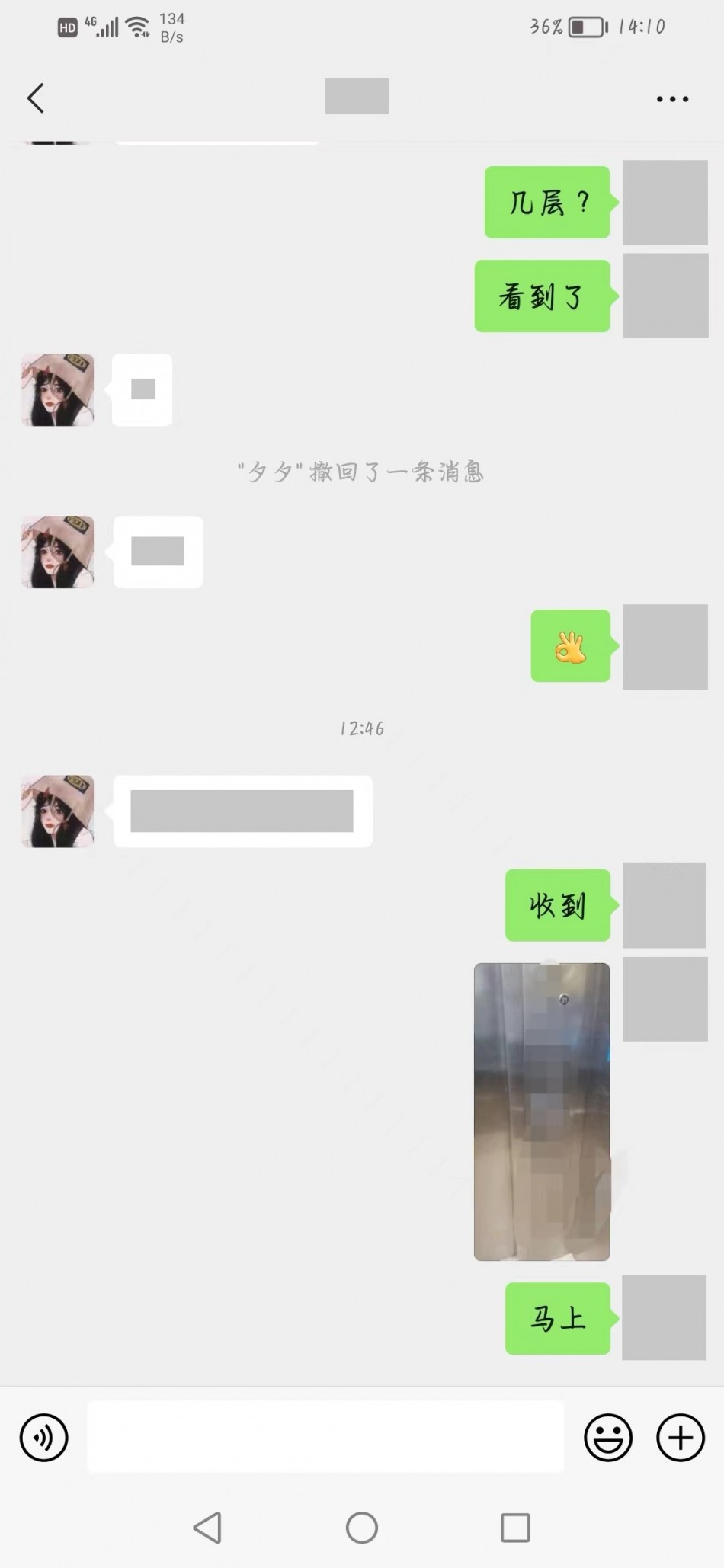The height and width of the screenshot is (1568, 724).
Task: Open the recent apps overview
Action: tap(515, 1527)
